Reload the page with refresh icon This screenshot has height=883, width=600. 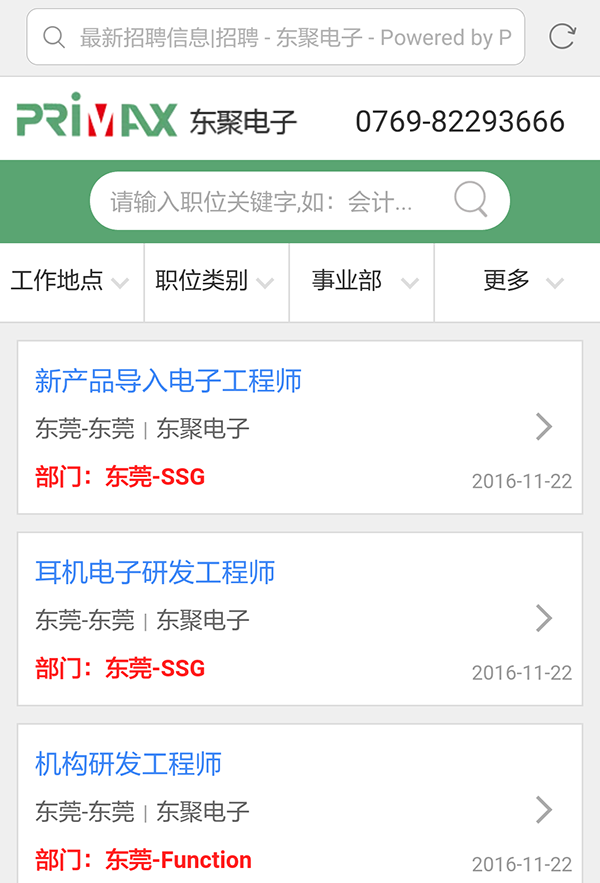coord(562,38)
